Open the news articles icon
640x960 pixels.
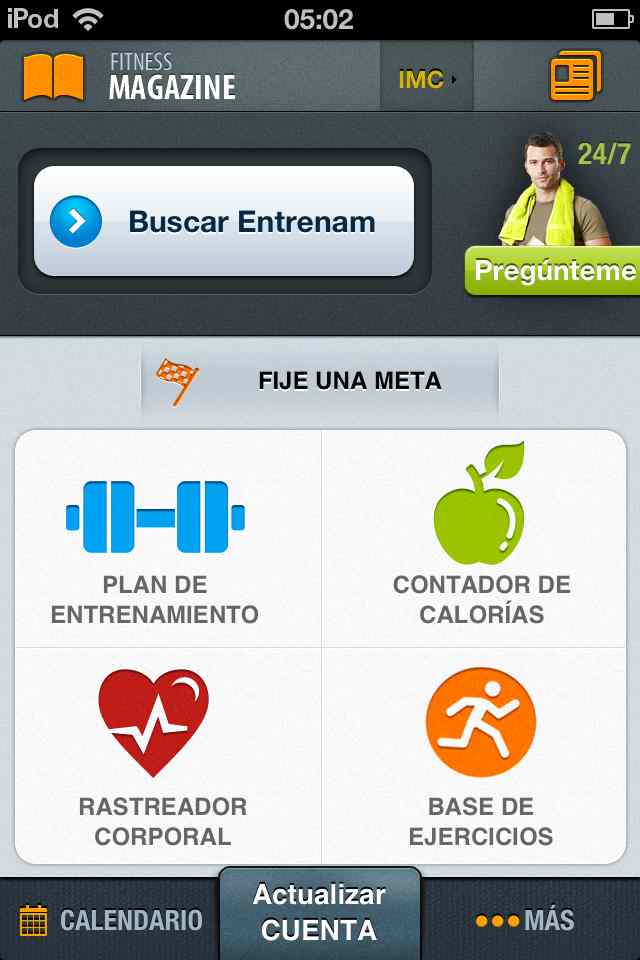[575, 77]
